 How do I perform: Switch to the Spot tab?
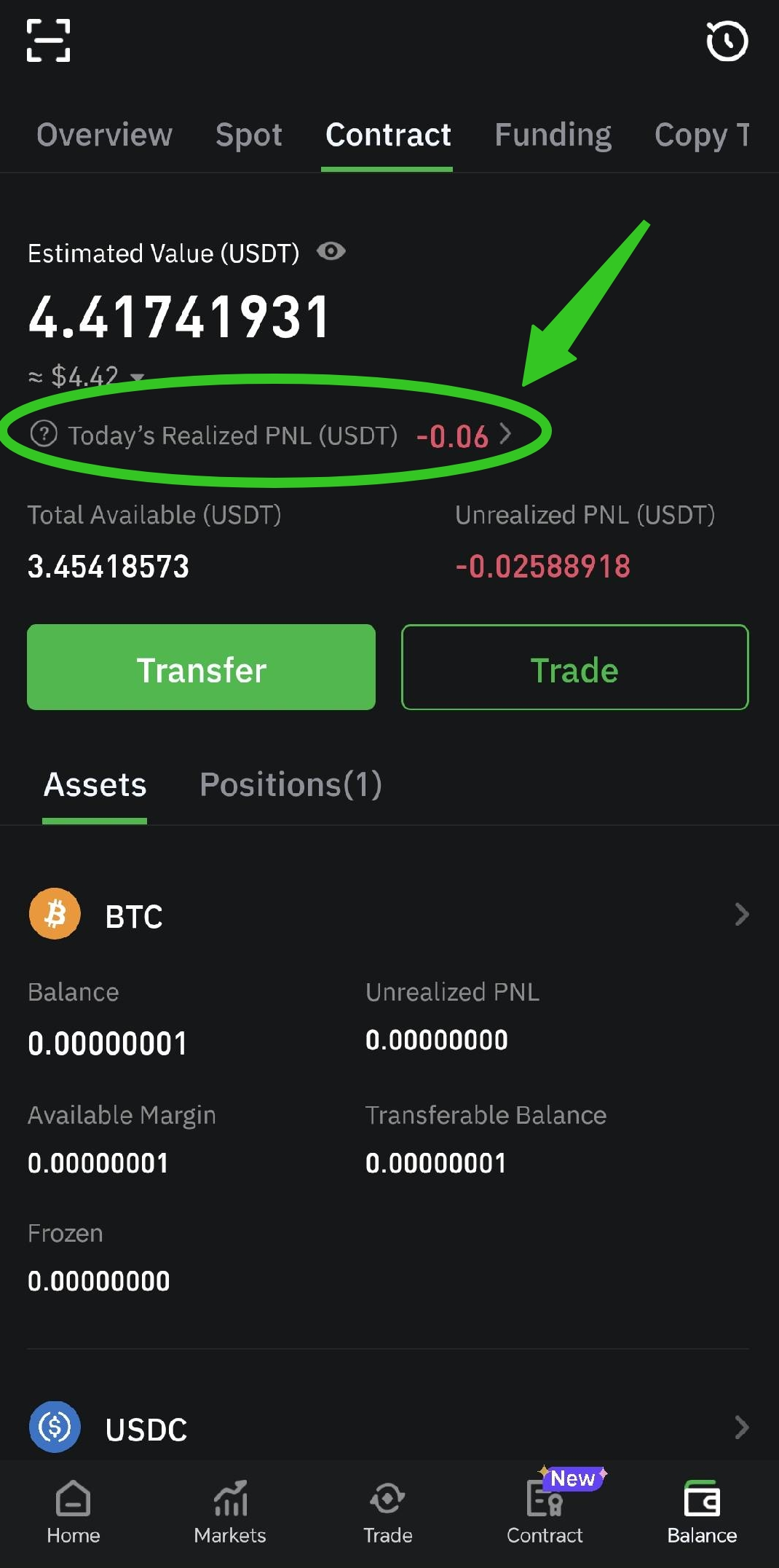pos(248,135)
